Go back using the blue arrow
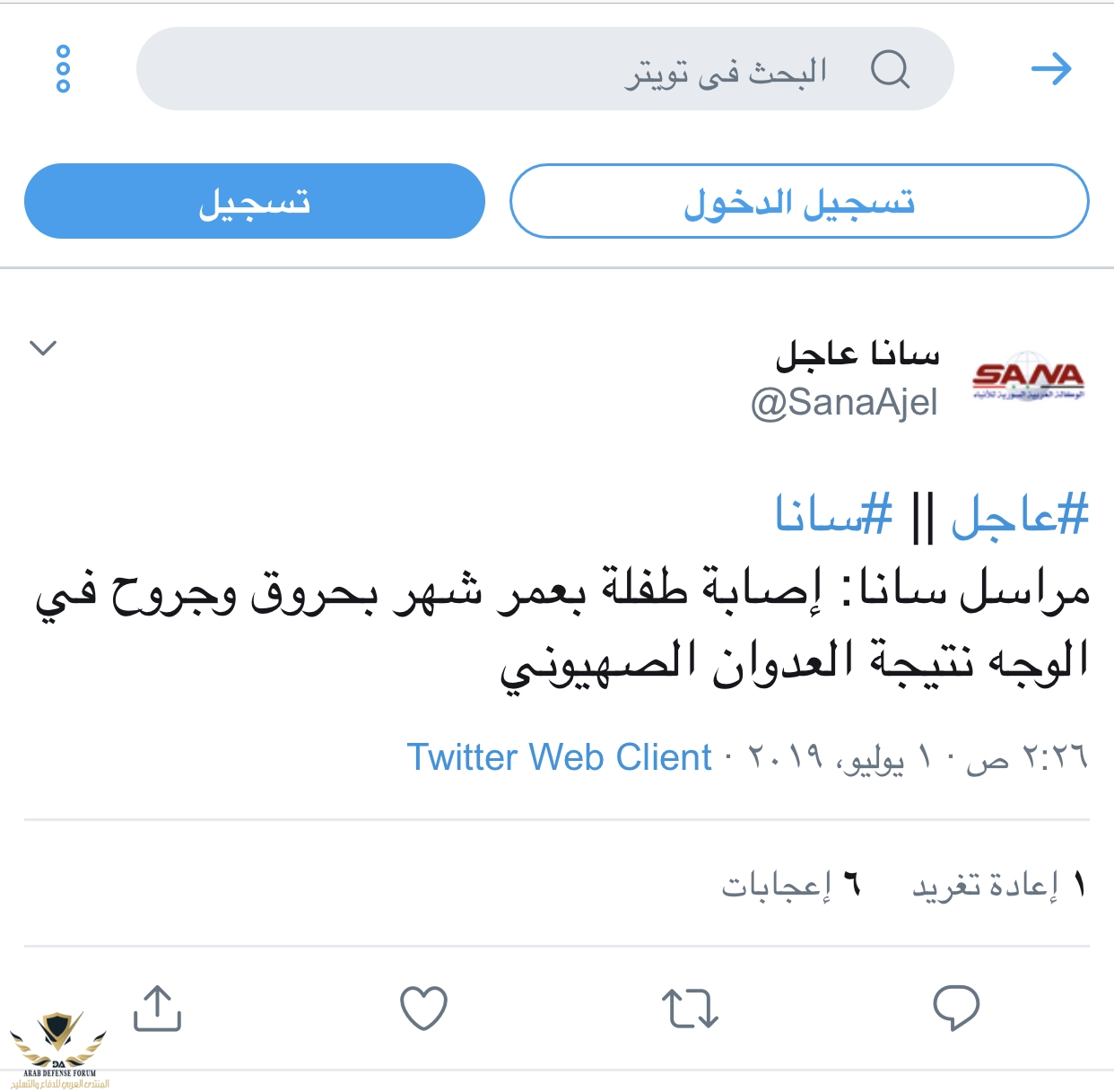Image resolution: width=1114 pixels, height=1092 pixels. click(x=1050, y=68)
